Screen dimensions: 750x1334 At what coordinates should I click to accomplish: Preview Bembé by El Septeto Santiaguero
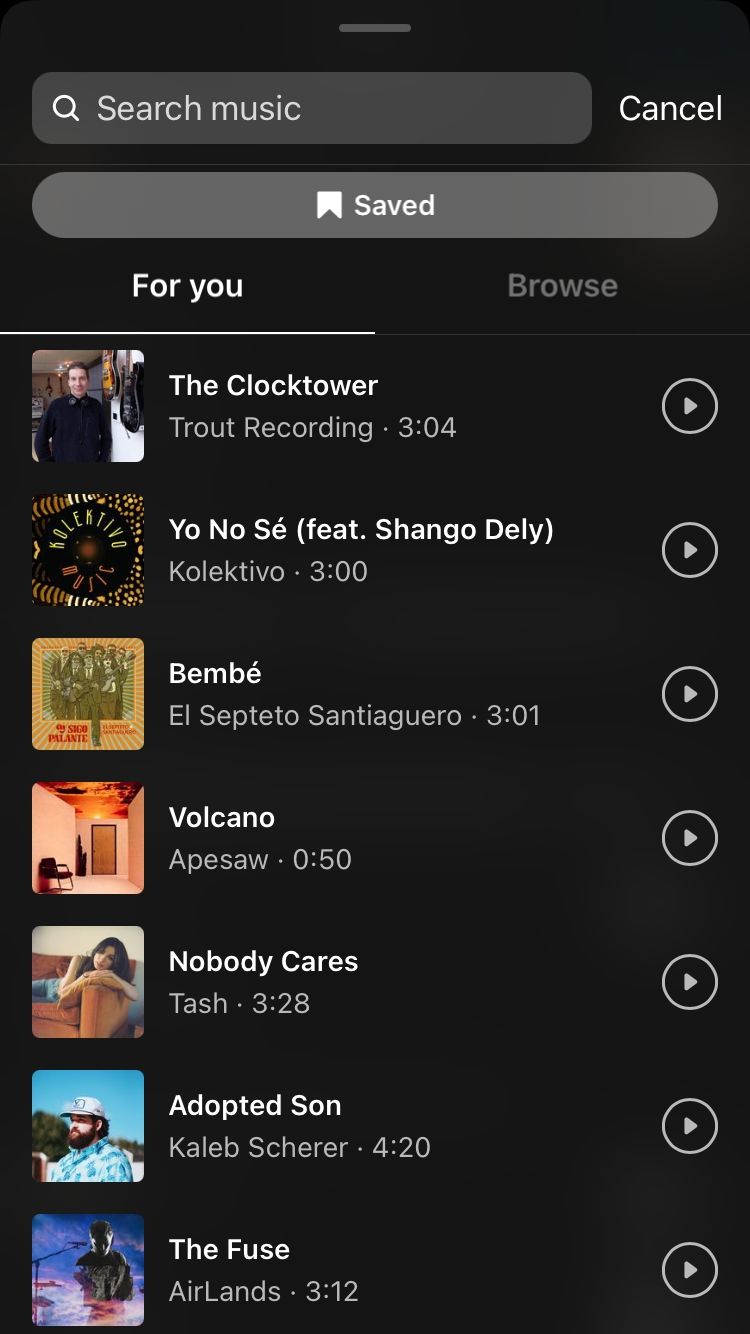(689, 694)
